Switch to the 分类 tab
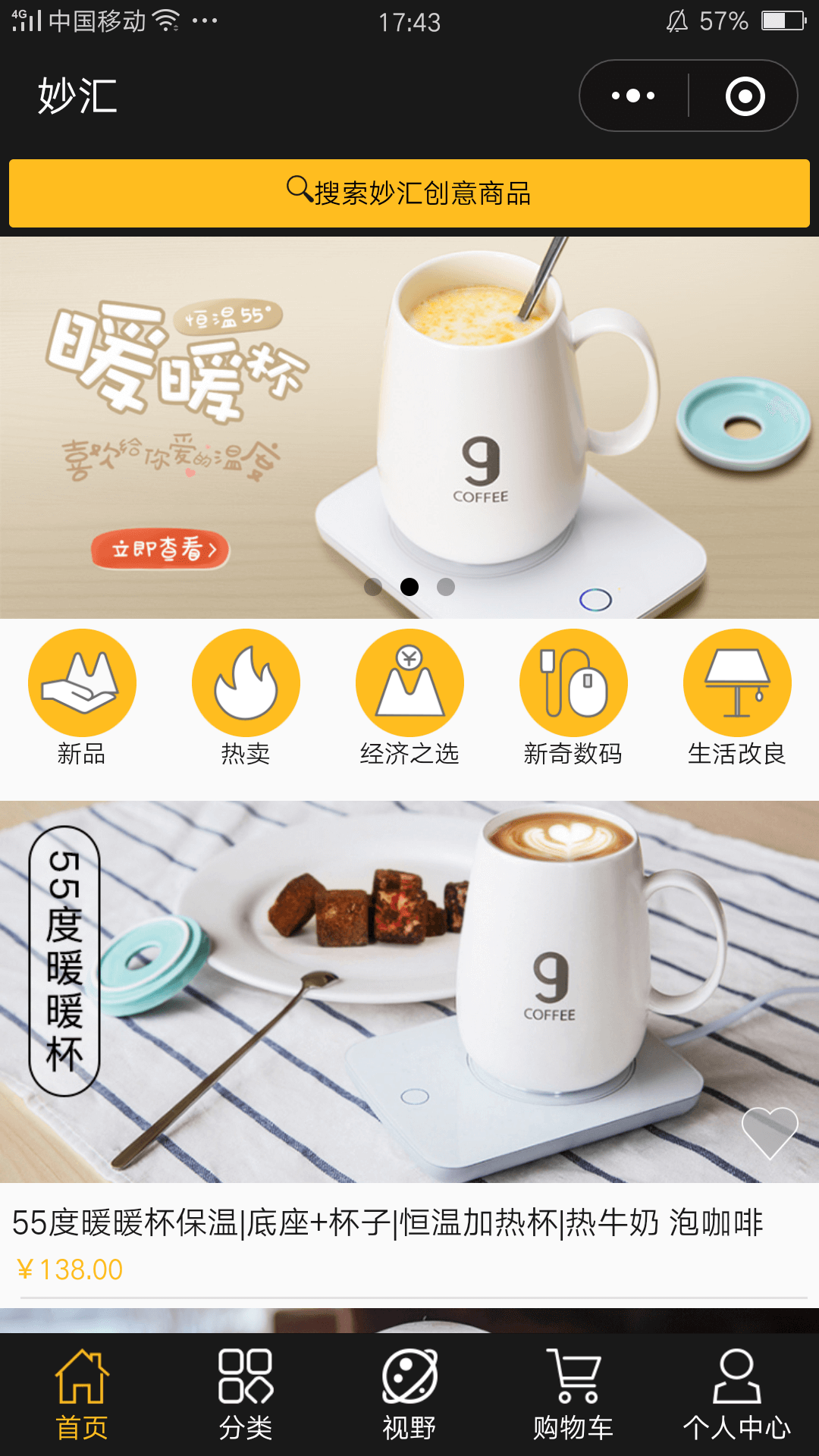 coord(246,1395)
